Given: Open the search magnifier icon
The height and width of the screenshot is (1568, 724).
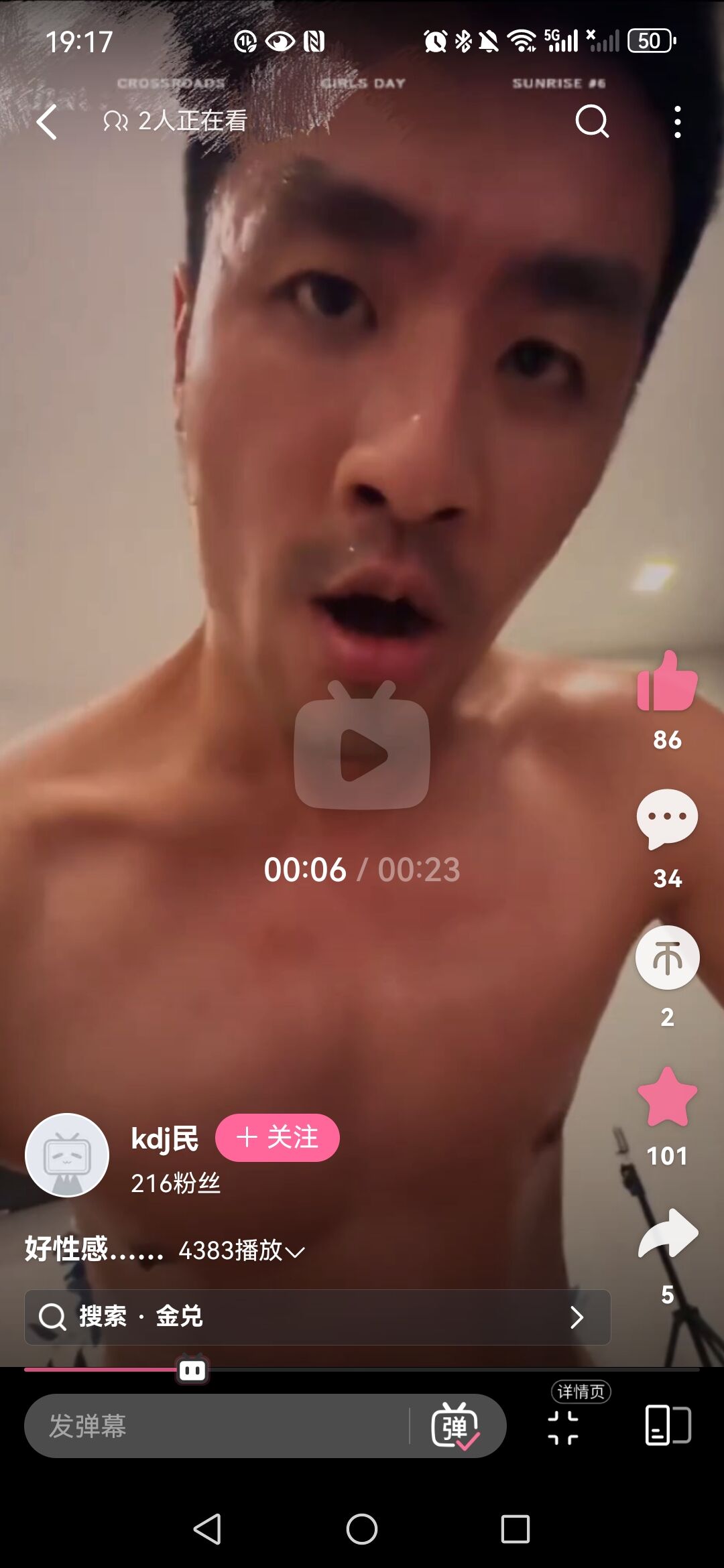Looking at the screenshot, I should [592, 121].
